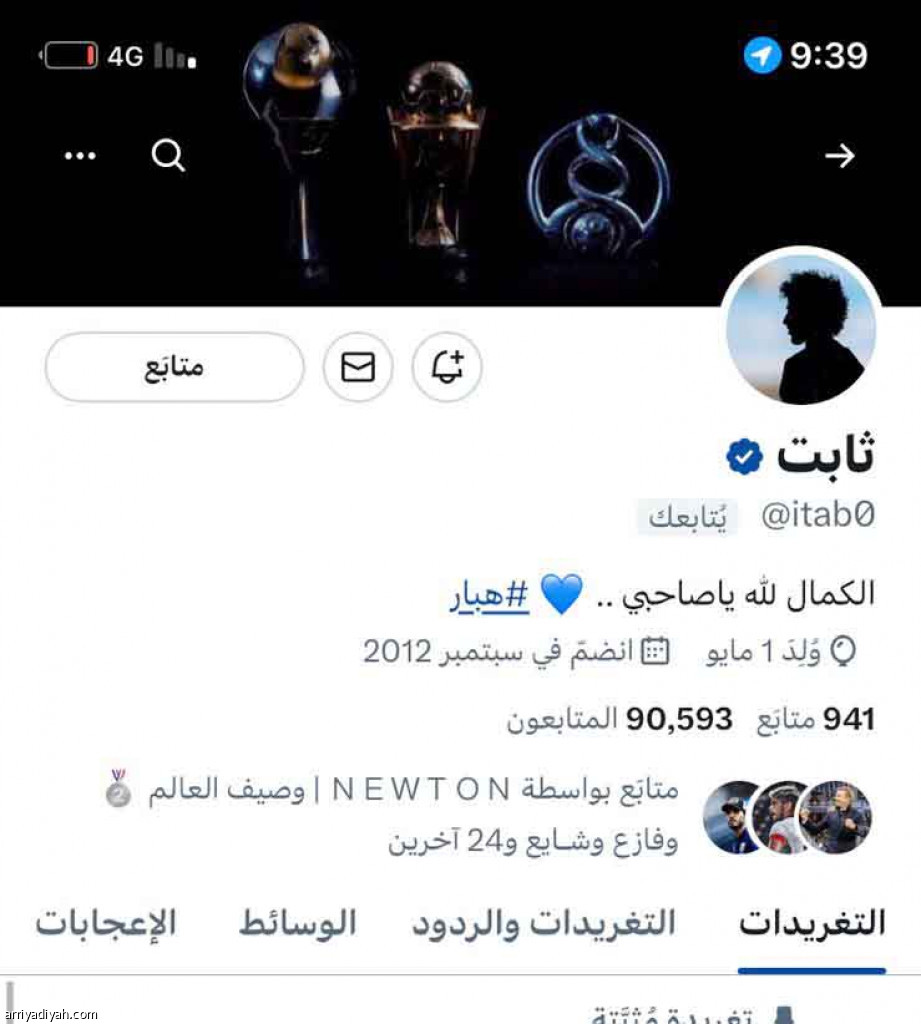Screen dimensions: 921x1024
Task: View the profile header banner image
Action: pyautogui.click(x=460, y=230)
